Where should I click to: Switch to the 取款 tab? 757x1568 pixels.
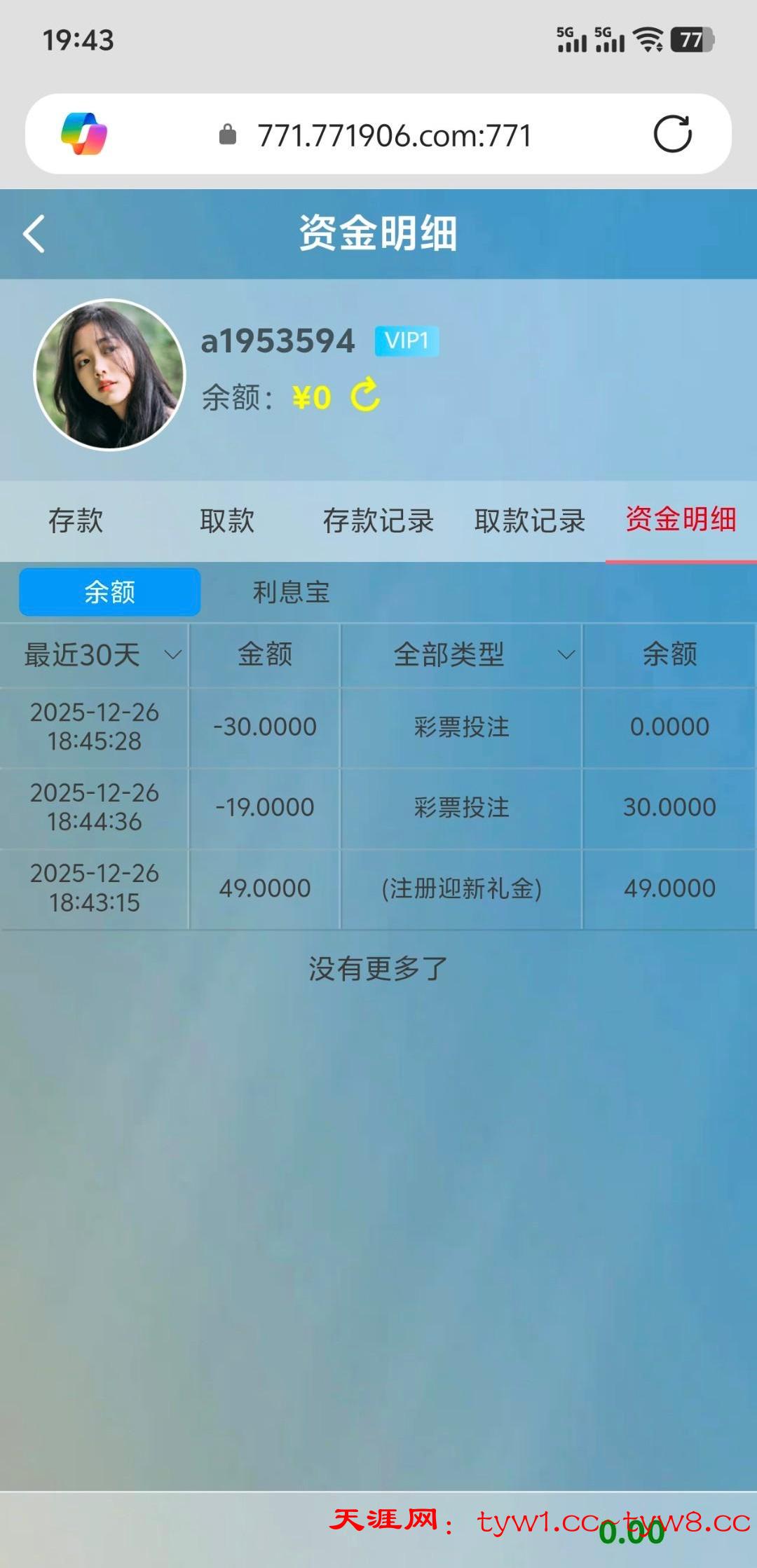tap(227, 521)
